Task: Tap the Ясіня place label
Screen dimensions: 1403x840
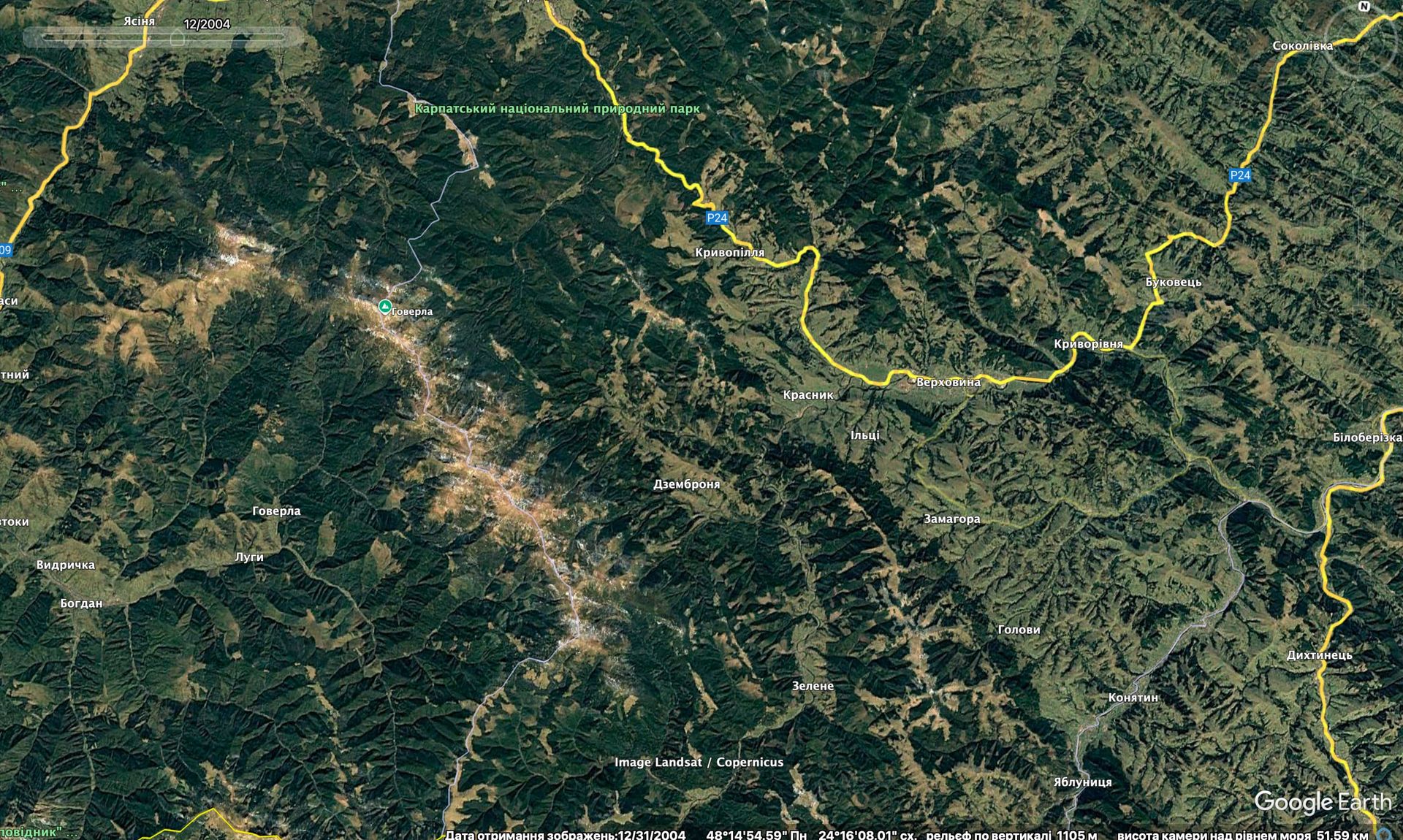Action: click(x=139, y=20)
